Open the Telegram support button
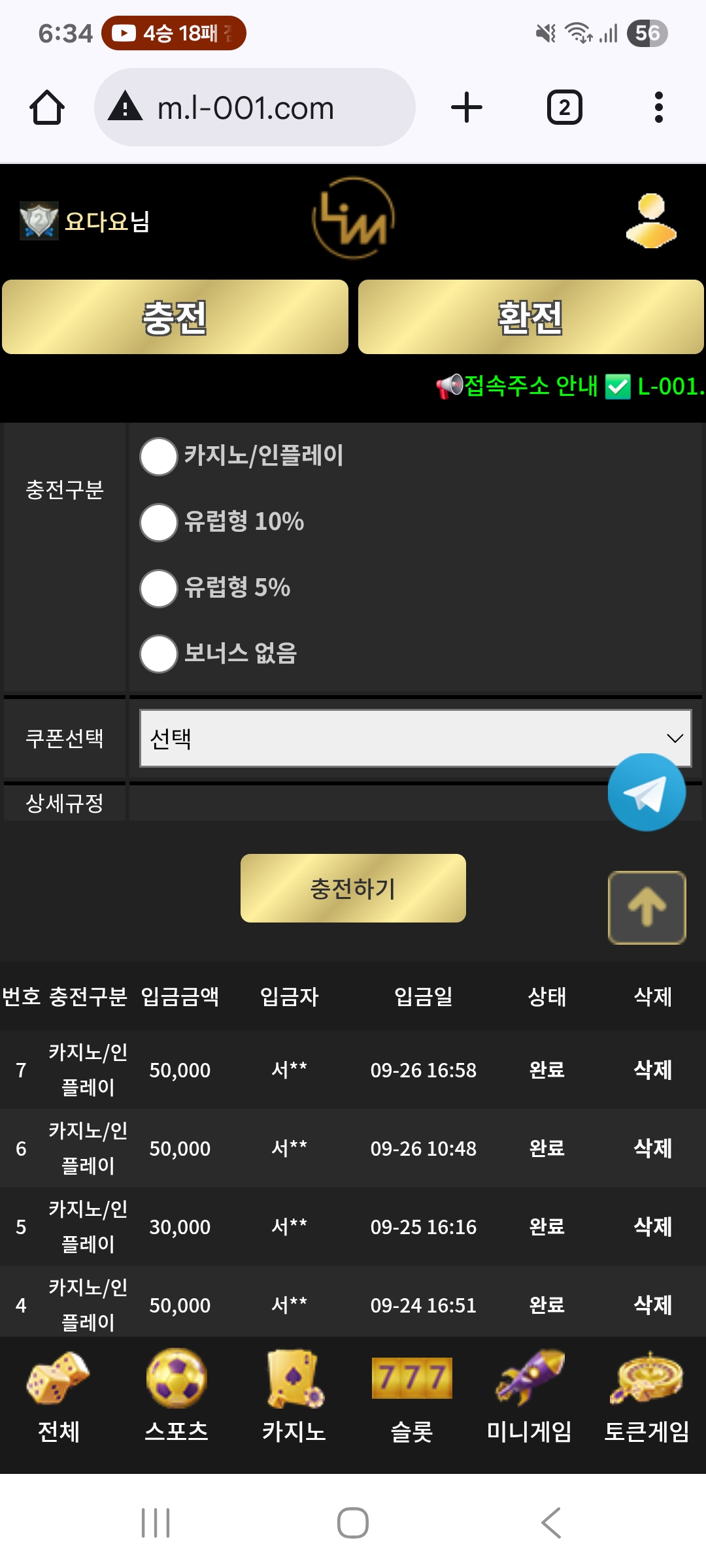This screenshot has height=1568, width=706. [647, 792]
